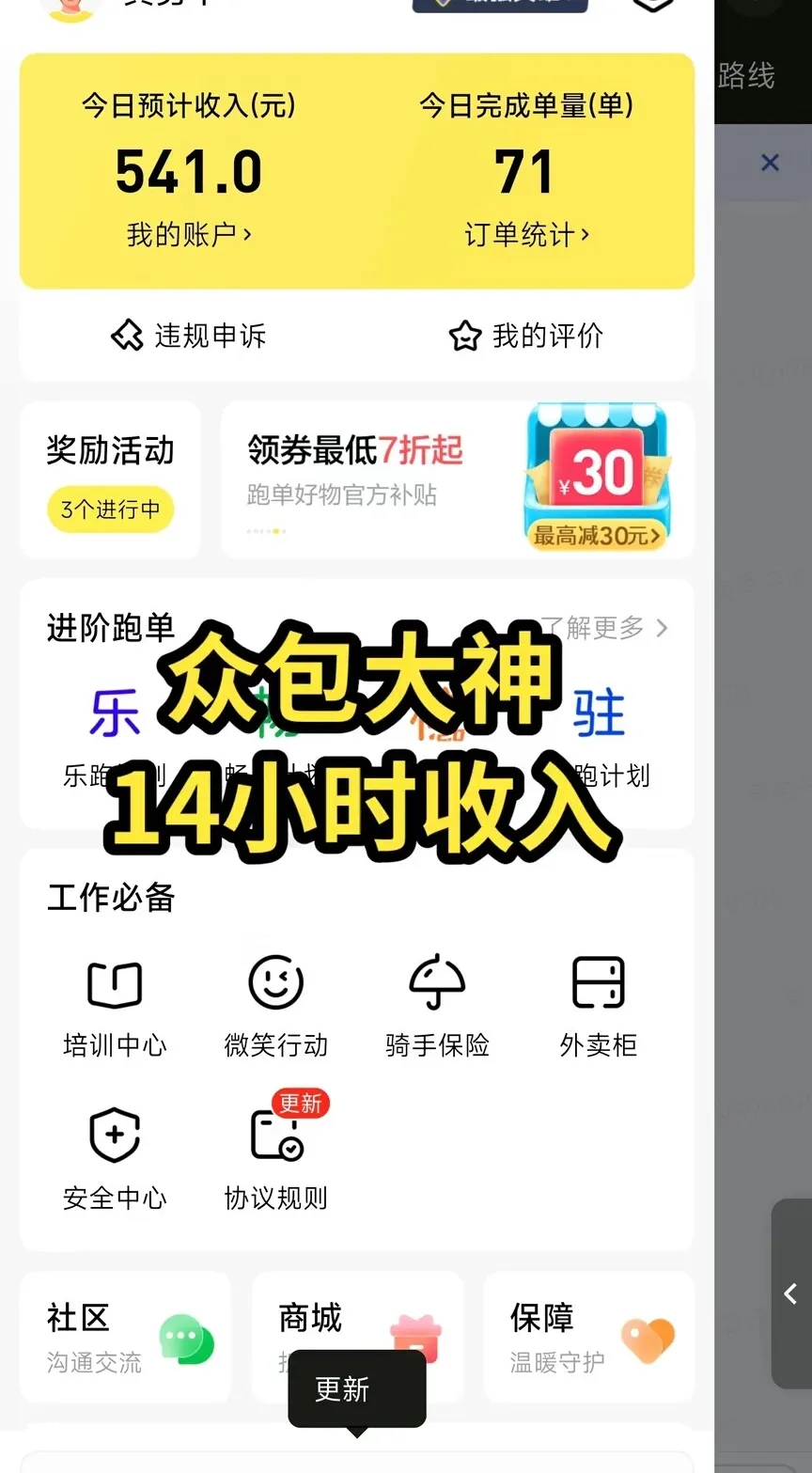812x1473 pixels.
Task: Open the 奖励活动 card
Action: (x=110, y=479)
